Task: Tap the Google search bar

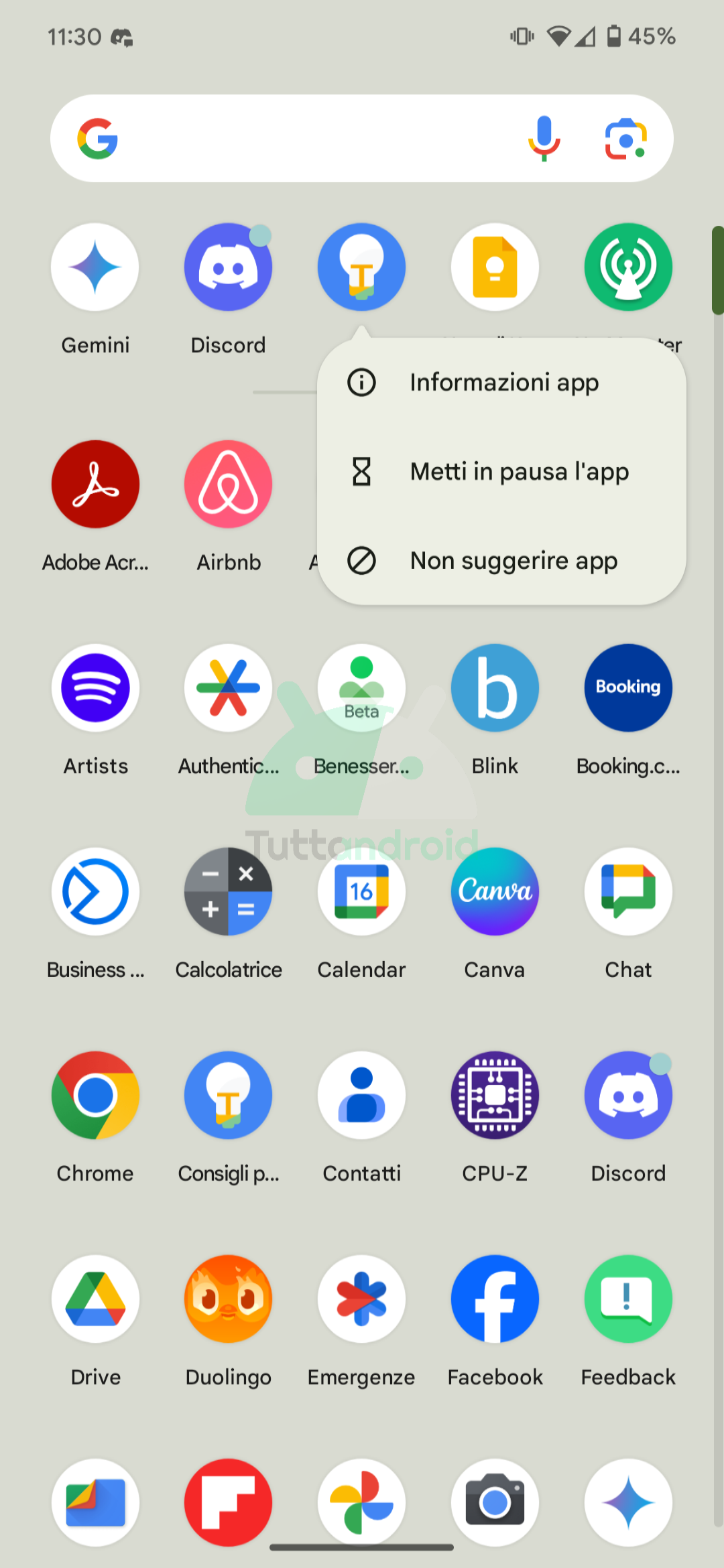Action: pyautogui.click(x=308, y=139)
